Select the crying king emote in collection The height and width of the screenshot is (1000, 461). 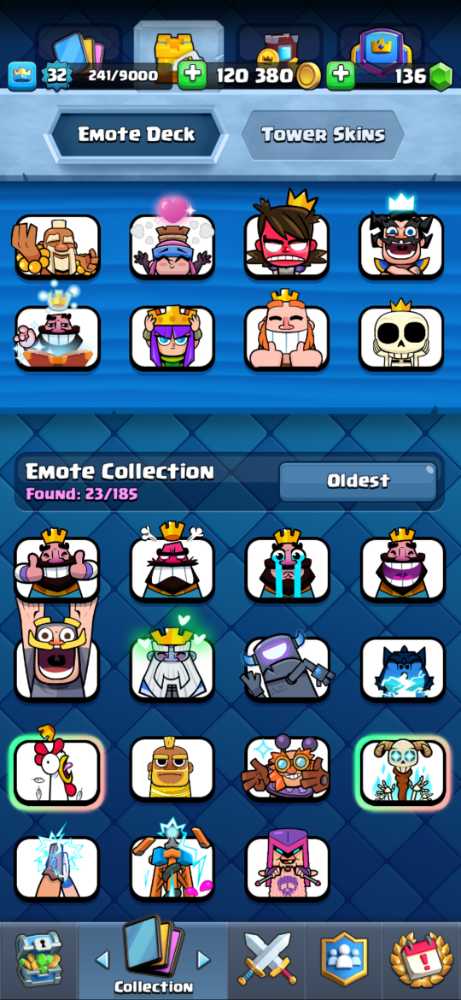click(287, 568)
